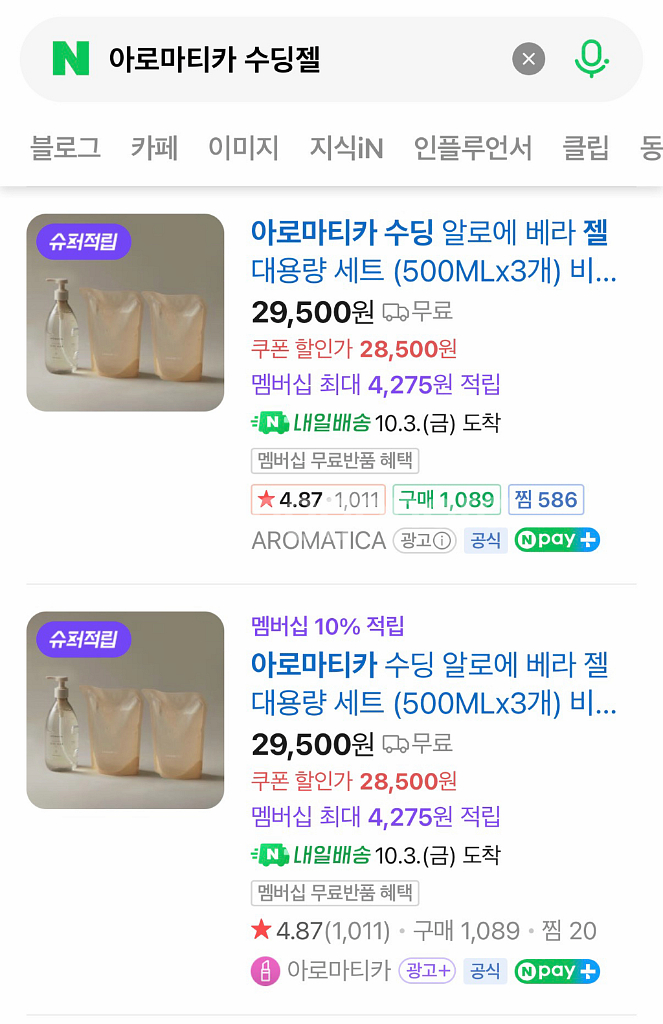663x1024 pixels.
Task: Start voice search with the microphone
Action: coord(591,60)
